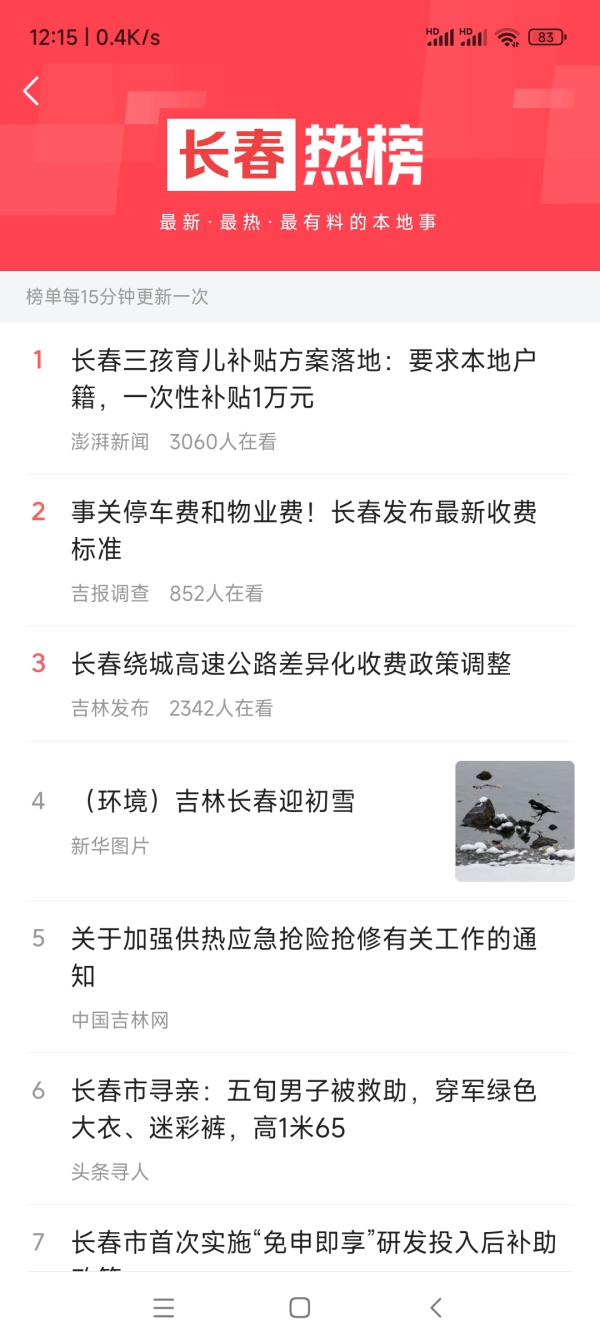Read the 长春市寻亲 五旬男子被救助 post
600x1344 pixels.
click(304, 1109)
